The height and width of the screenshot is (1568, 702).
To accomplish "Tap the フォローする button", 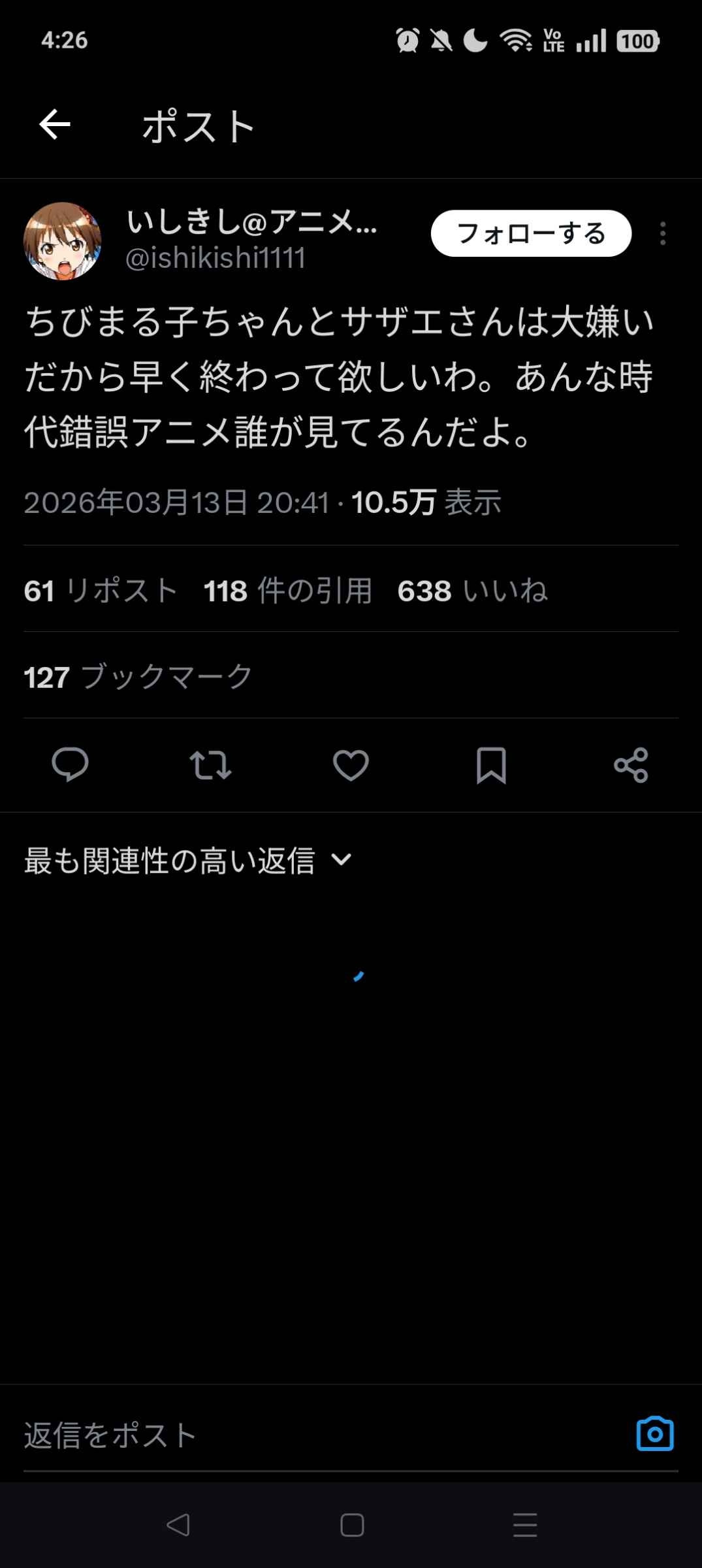I will coord(531,233).
